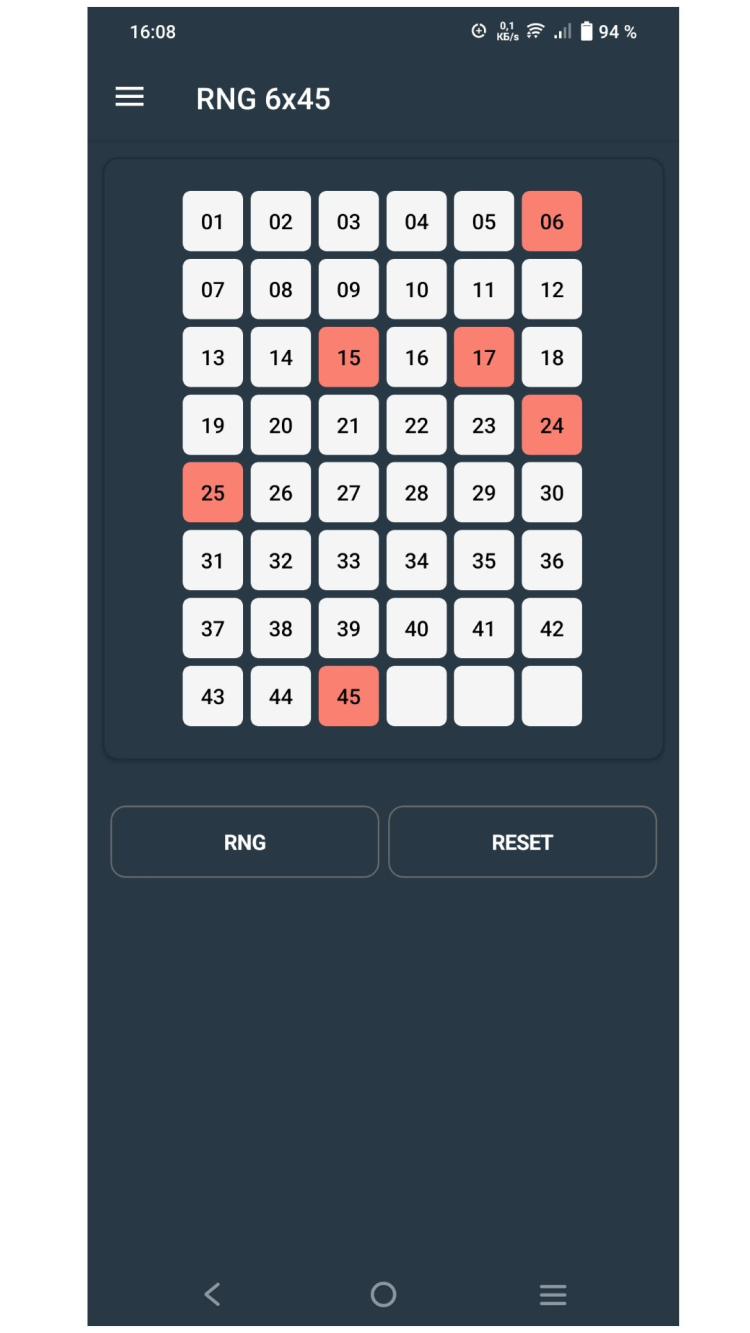Image resolution: width=750 pixels, height=1333 pixels.
Task: Toggle highlighted number 24
Action: [x=552, y=425]
